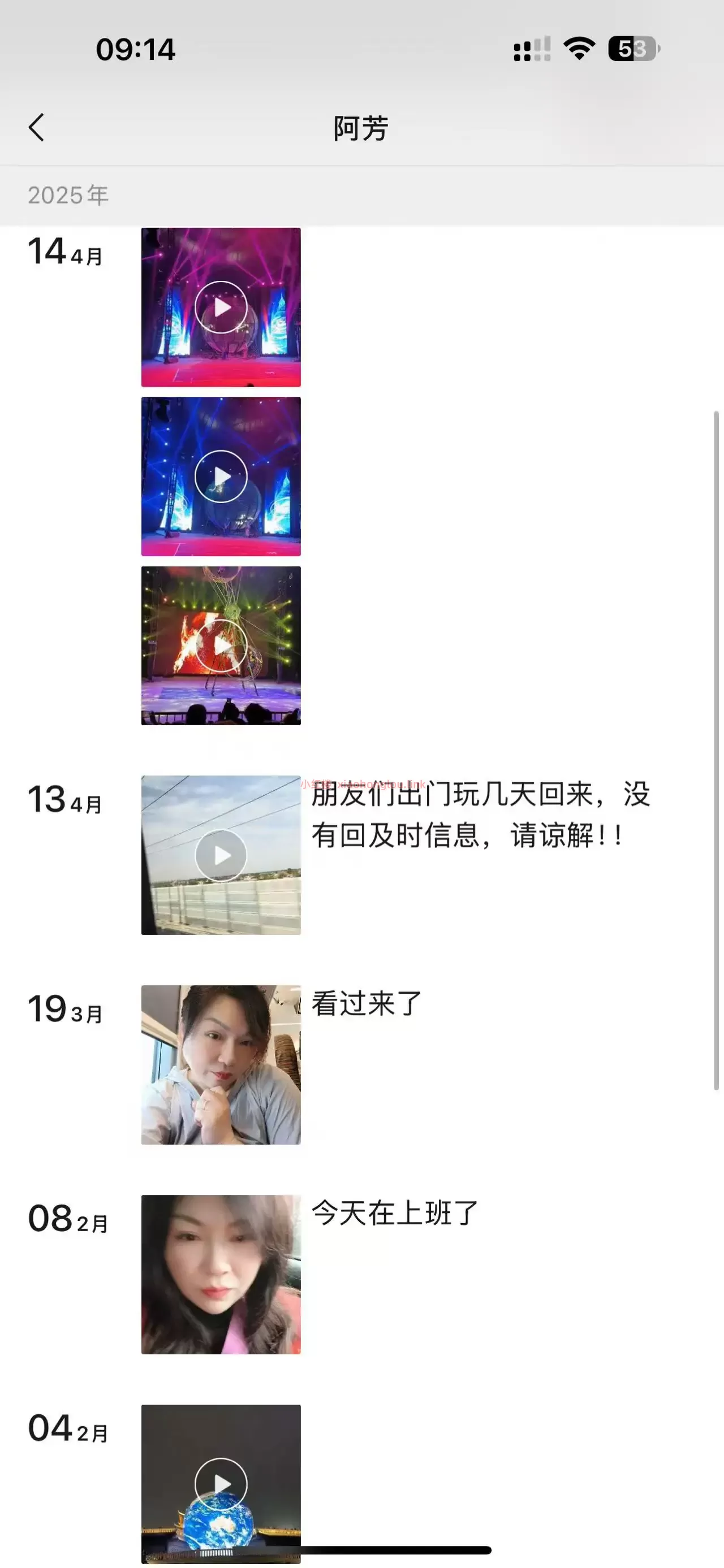This screenshot has height=1568, width=724.
Task: Tap the clock showing 09:14
Action: (135, 50)
